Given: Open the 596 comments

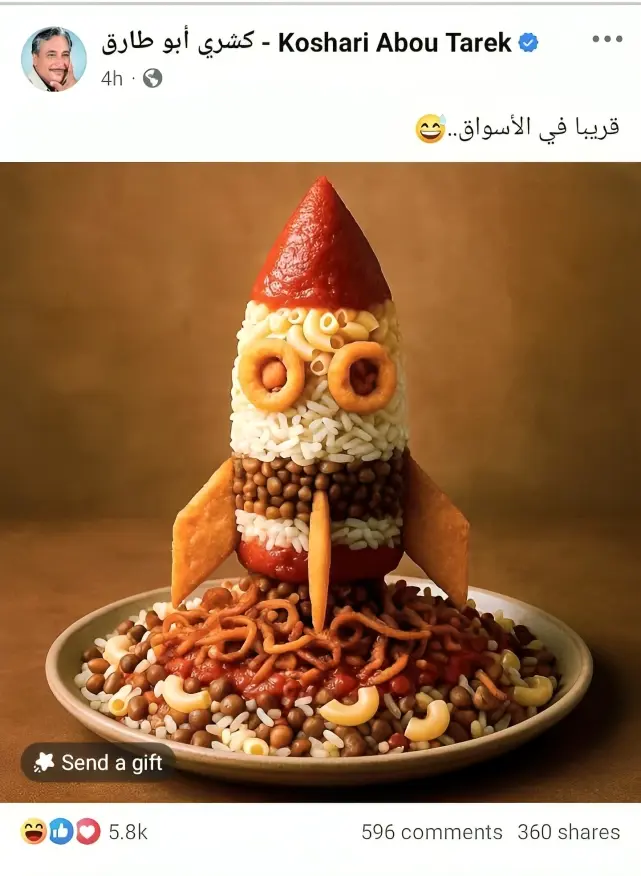Looking at the screenshot, I should tap(432, 832).
